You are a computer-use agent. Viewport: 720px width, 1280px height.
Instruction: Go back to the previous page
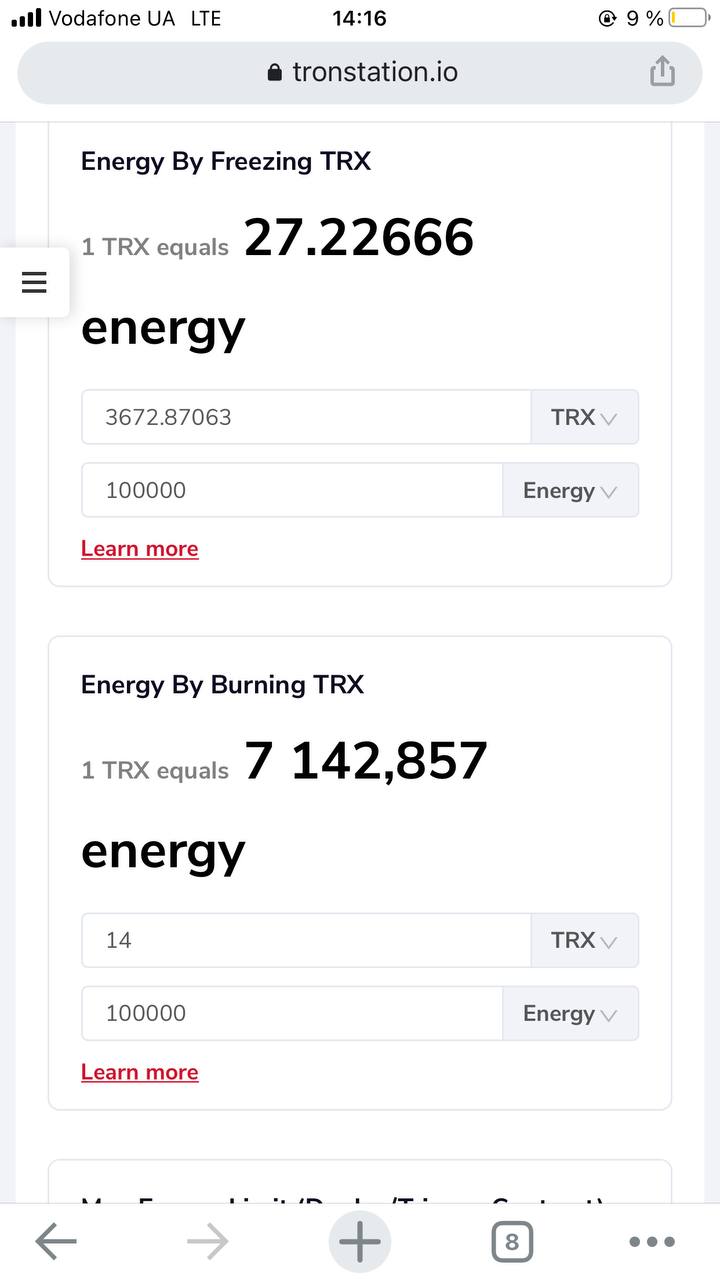click(x=56, y=1242)
